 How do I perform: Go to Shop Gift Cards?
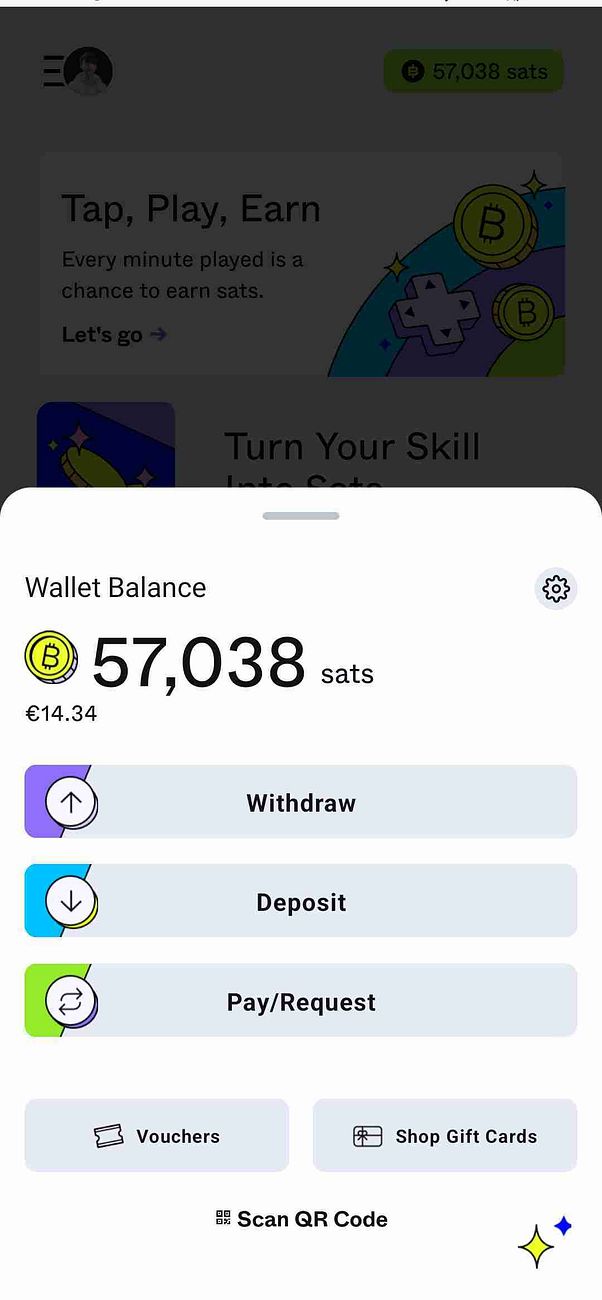coord(445,1136)
